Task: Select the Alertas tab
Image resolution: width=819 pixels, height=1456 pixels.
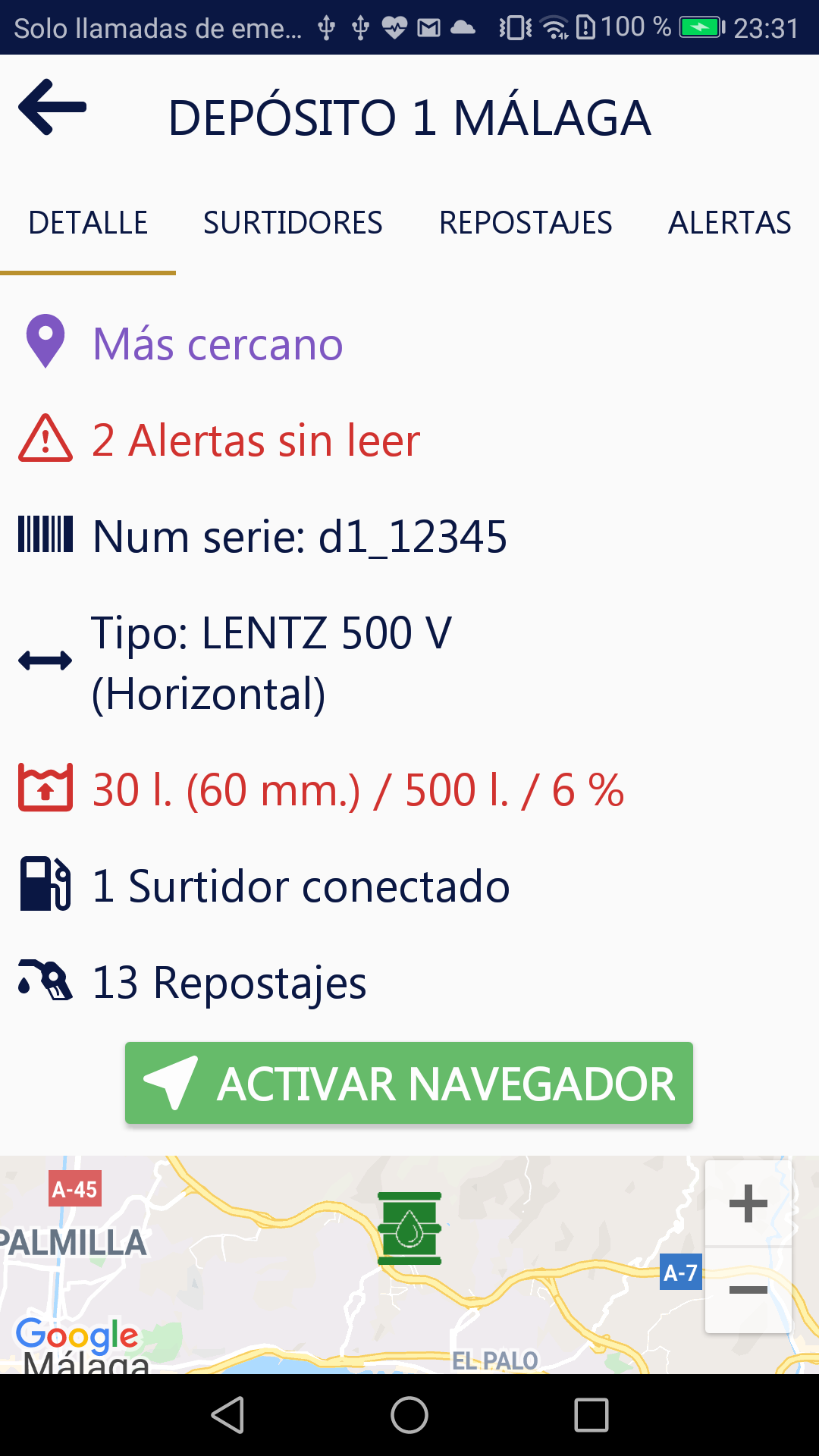Action: tap(729, 223)
